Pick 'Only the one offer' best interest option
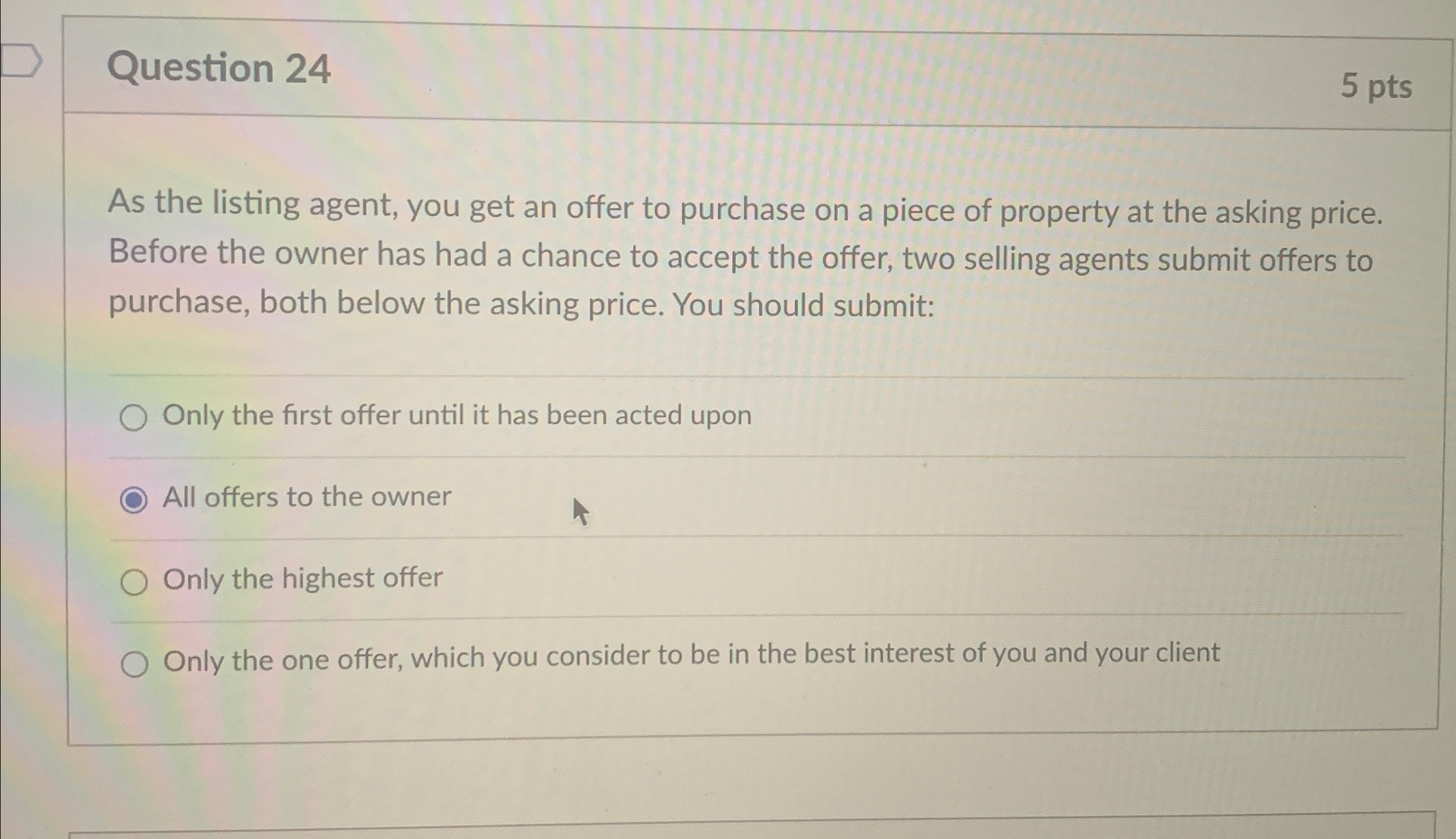This screenshot has height=839, width=1456. (x=134, y=664)
